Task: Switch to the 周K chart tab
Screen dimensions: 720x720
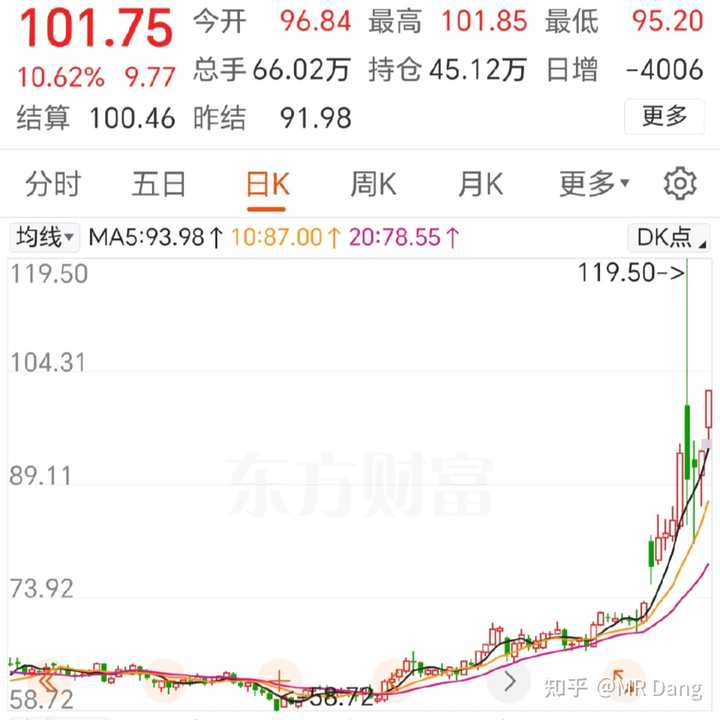Action: [x=373, y=184]
